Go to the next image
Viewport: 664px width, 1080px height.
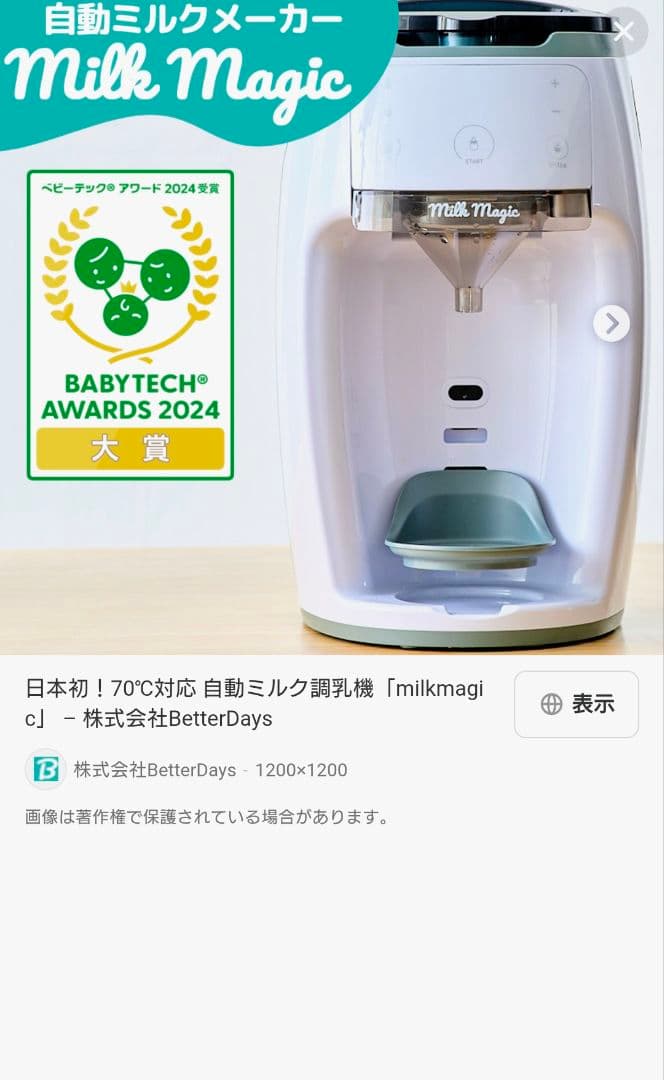point(611,323)
